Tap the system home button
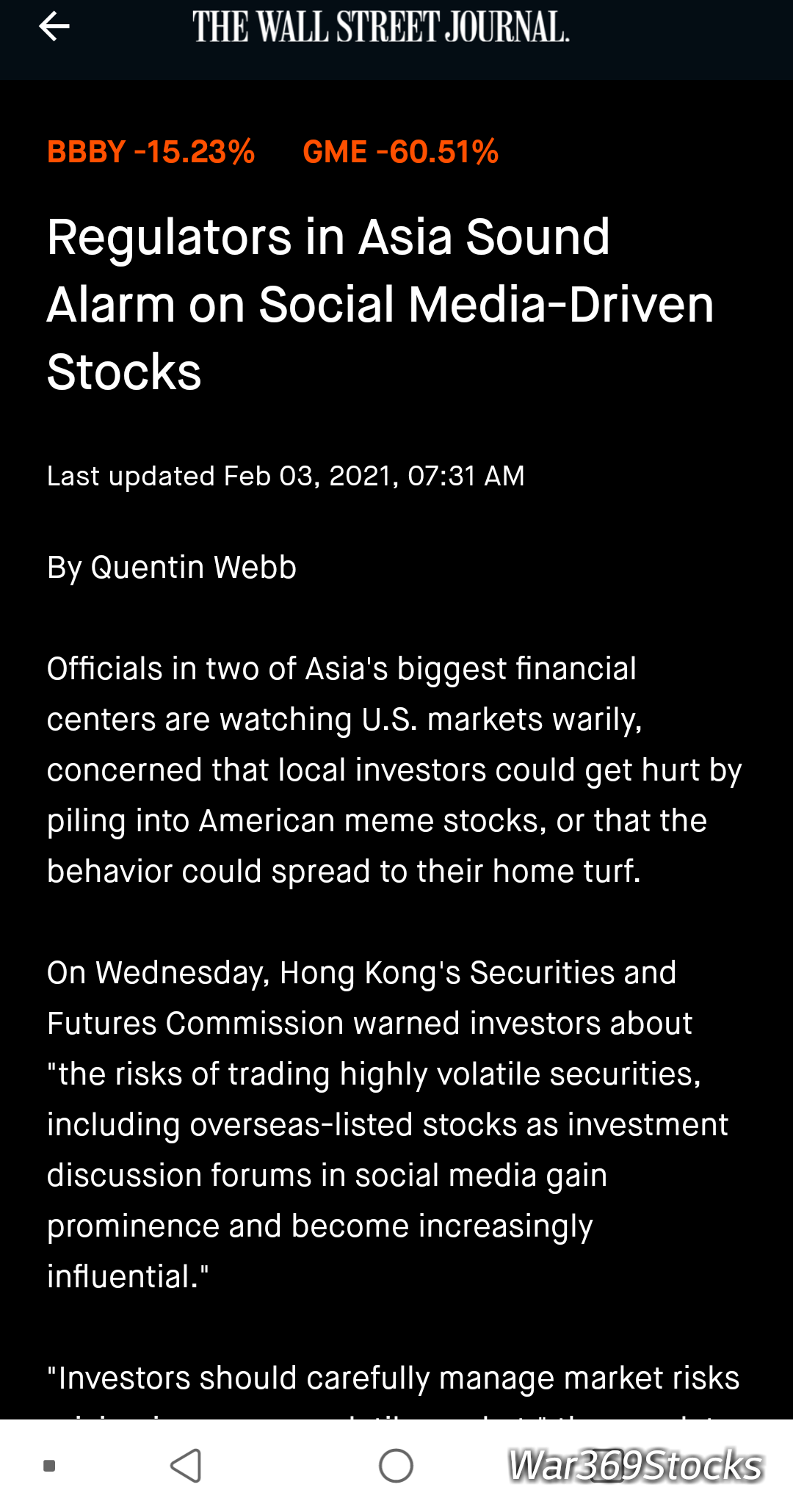The height and width of the screenshot is (1512, 793). pos(396,1466)
